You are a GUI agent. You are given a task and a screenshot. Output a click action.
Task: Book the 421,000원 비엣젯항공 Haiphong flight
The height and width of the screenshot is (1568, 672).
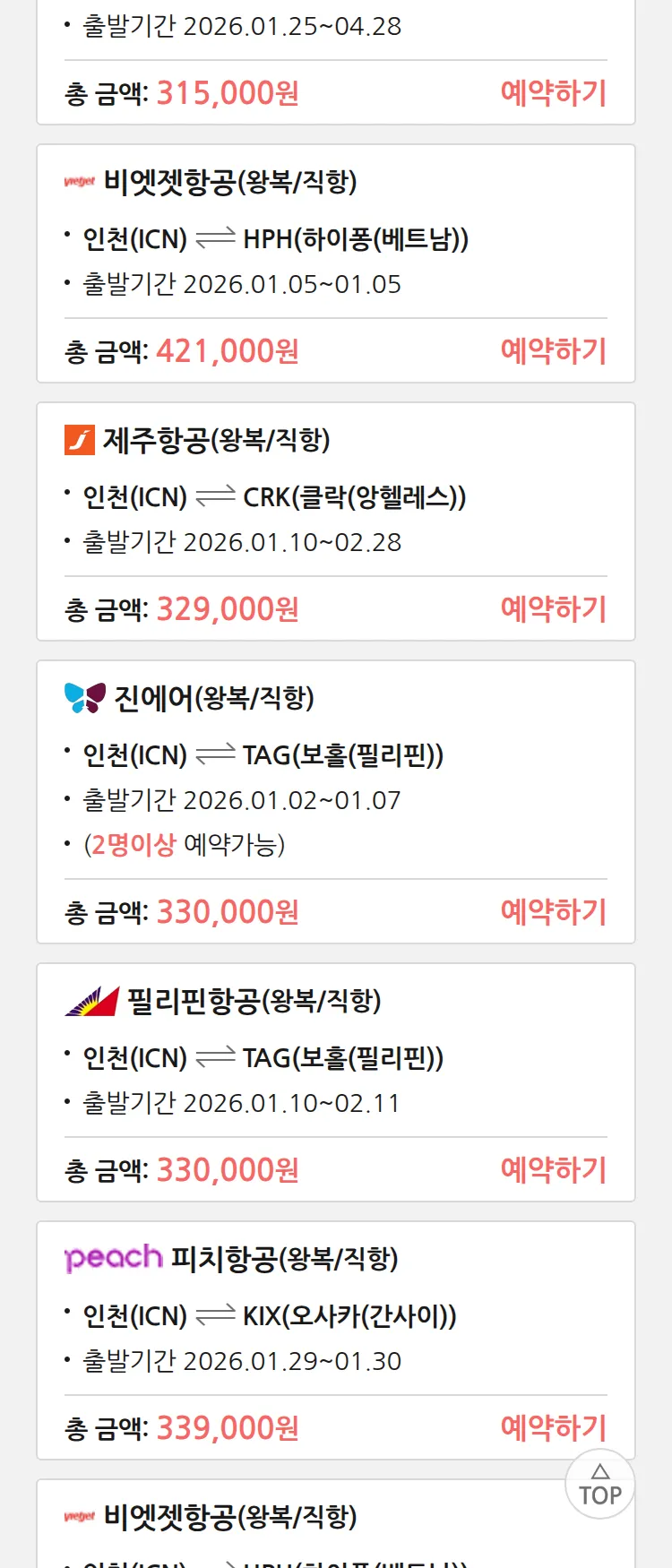(x=553, y=351)
